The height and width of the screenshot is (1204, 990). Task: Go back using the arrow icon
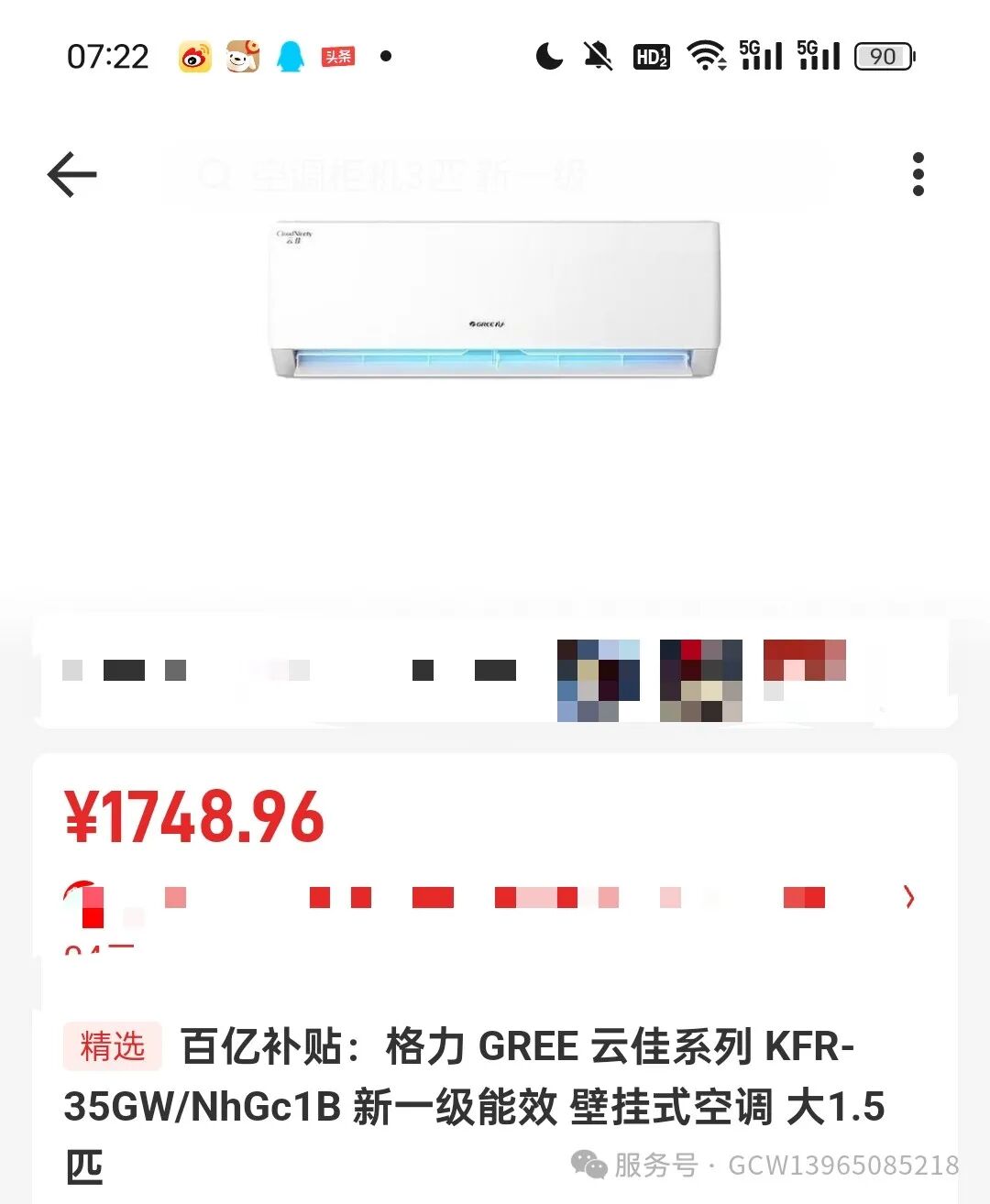point(71,174)
